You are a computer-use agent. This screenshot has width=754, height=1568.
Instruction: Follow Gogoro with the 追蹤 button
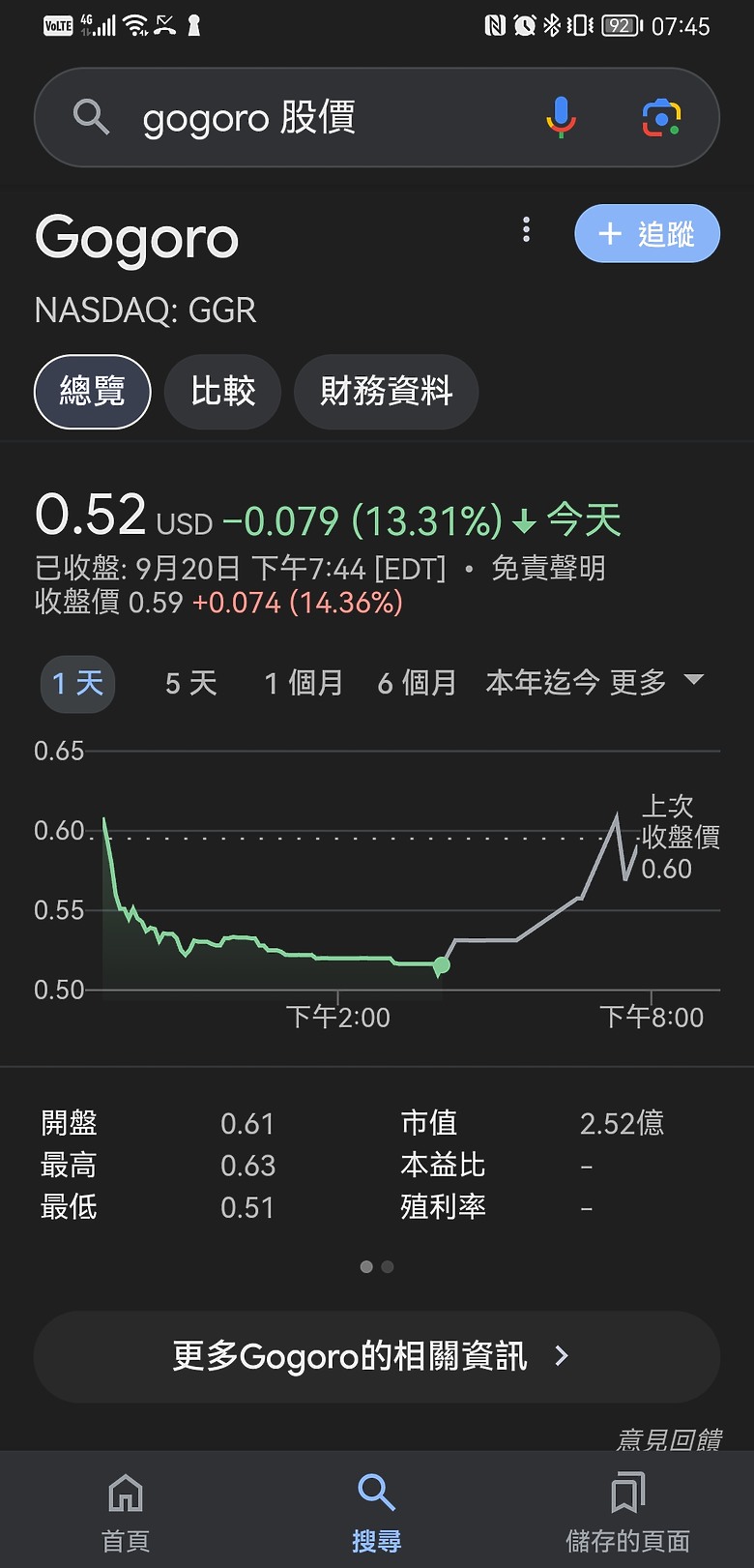647,234
